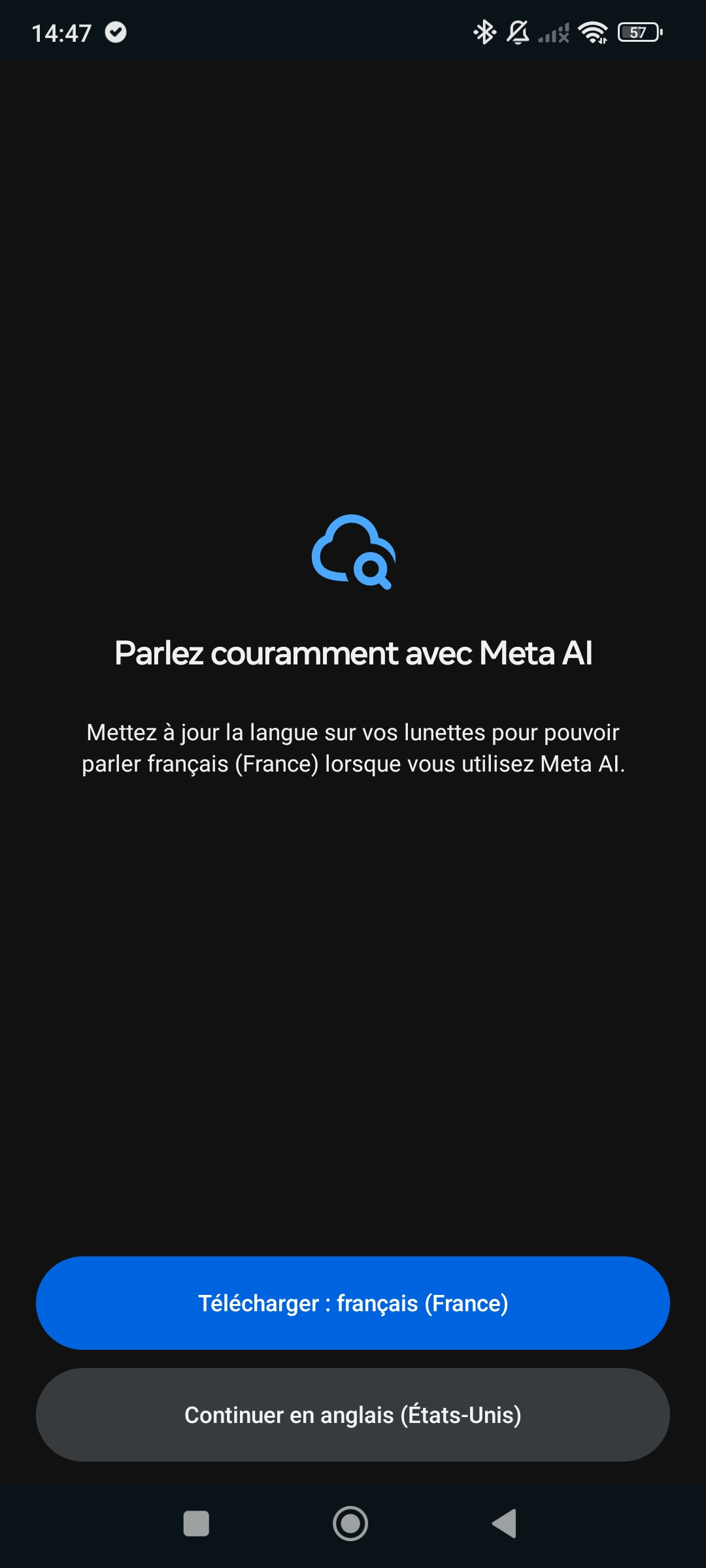Download the français (France) language pack
Screen dimensions: 706x1568
353,1303
